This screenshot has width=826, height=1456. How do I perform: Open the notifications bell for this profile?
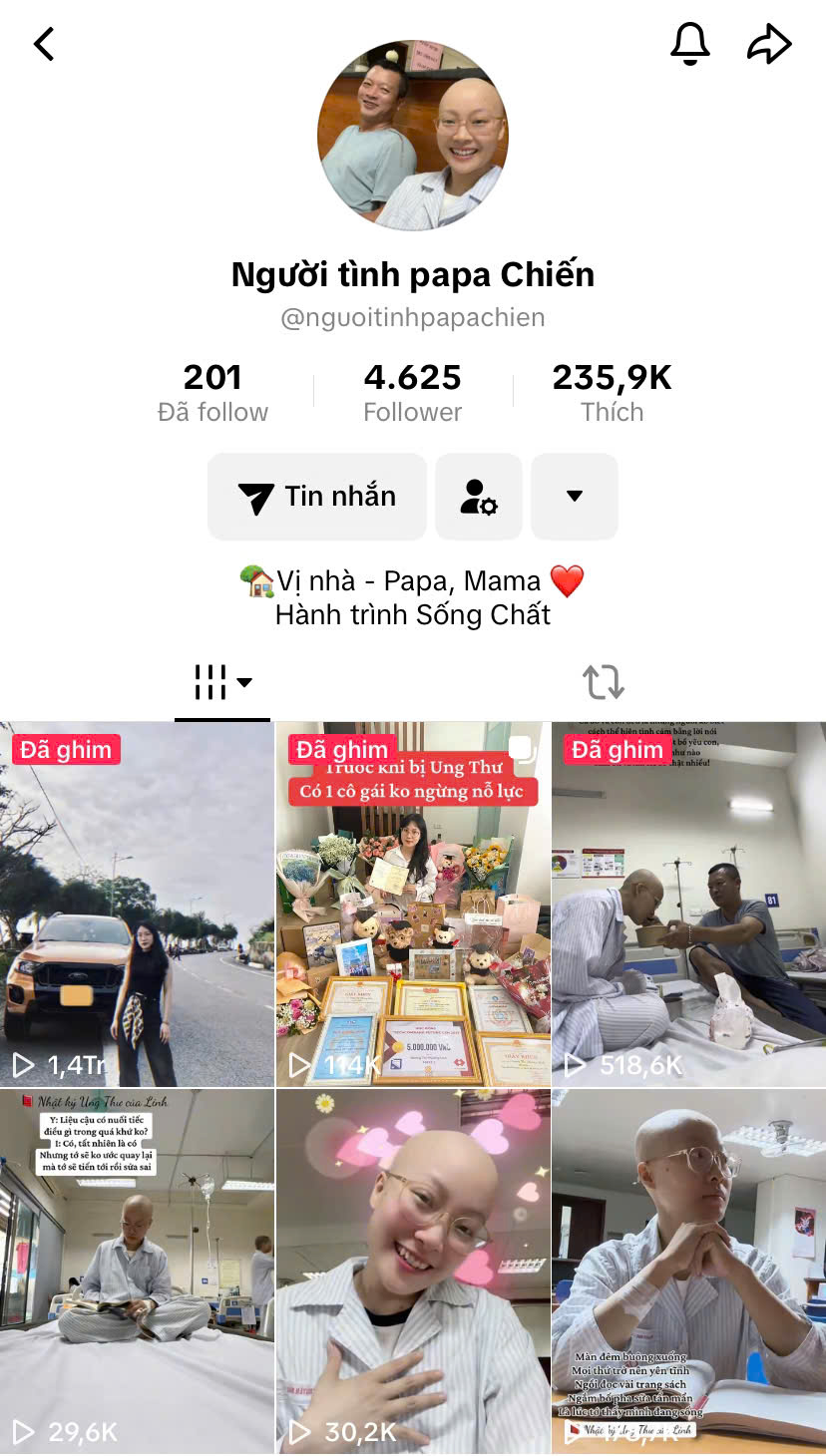coord(689,44)
